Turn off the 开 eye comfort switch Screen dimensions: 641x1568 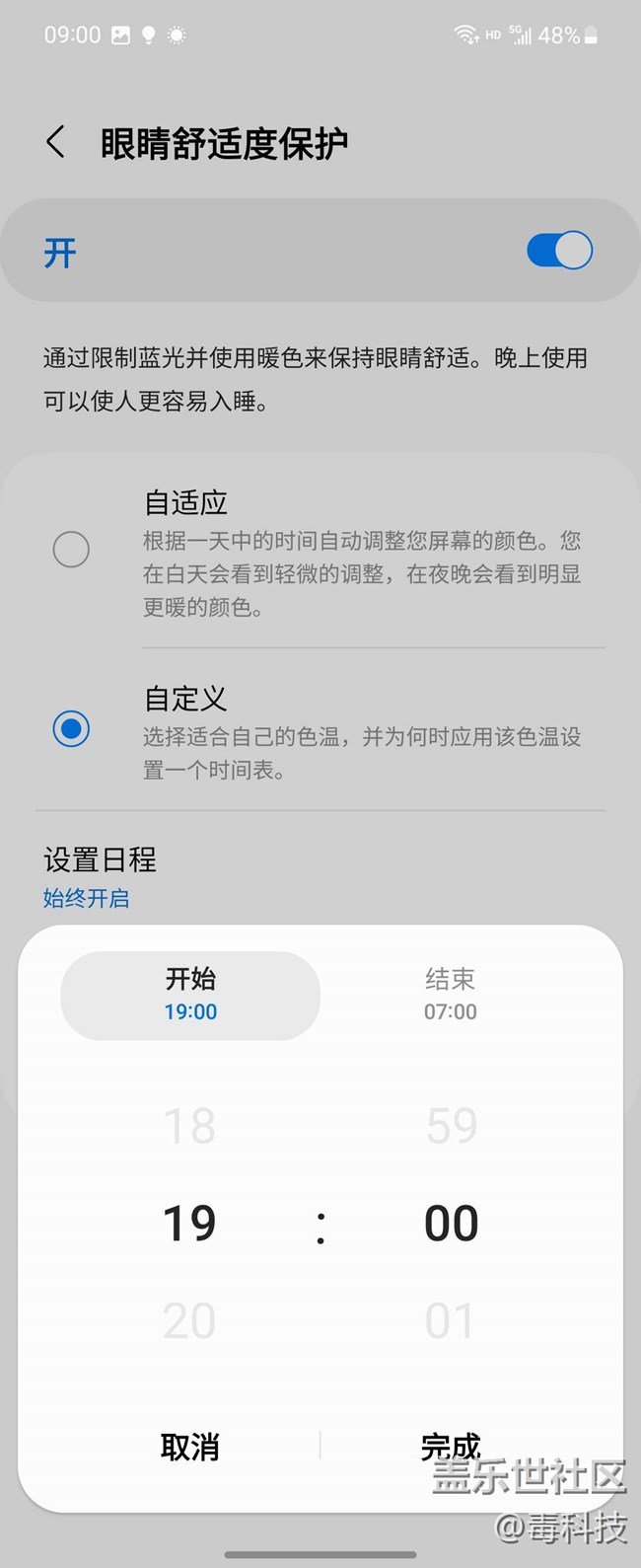click(x=559, y=251)
